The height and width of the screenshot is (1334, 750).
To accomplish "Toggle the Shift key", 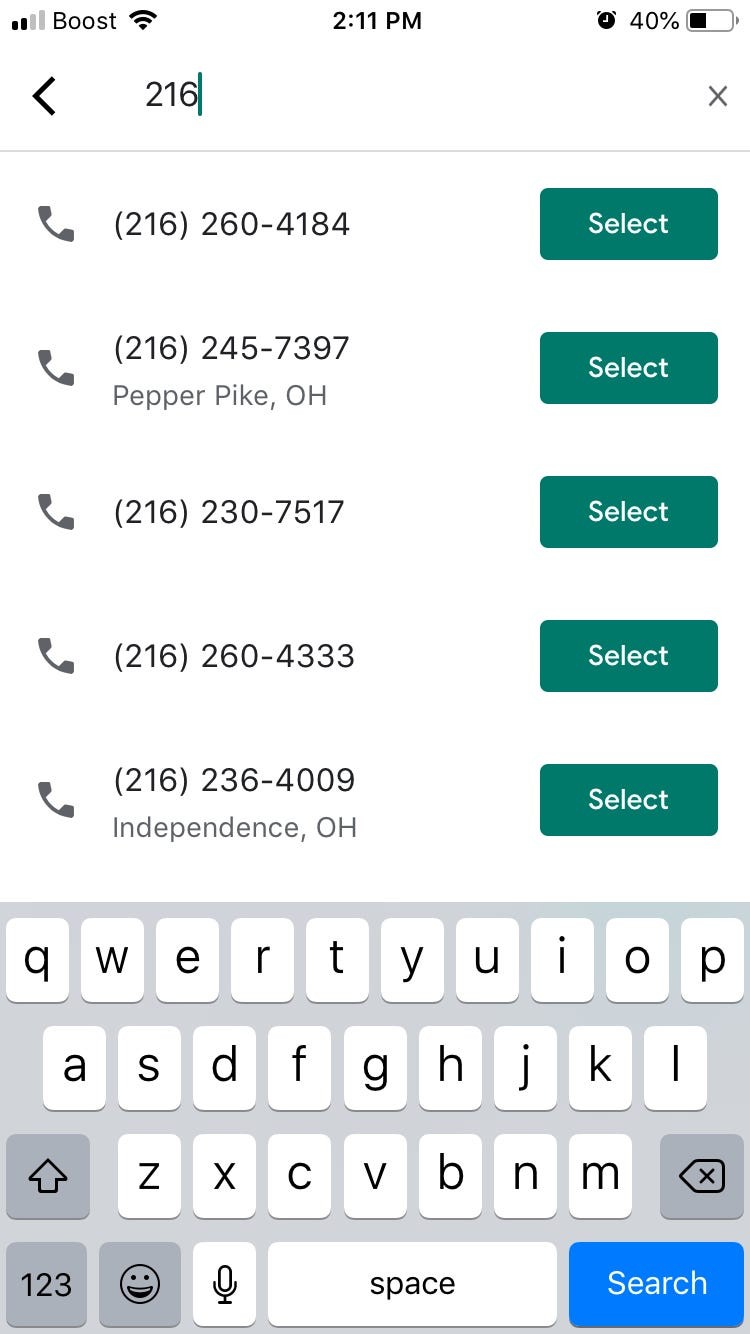I will (47, 1177).
